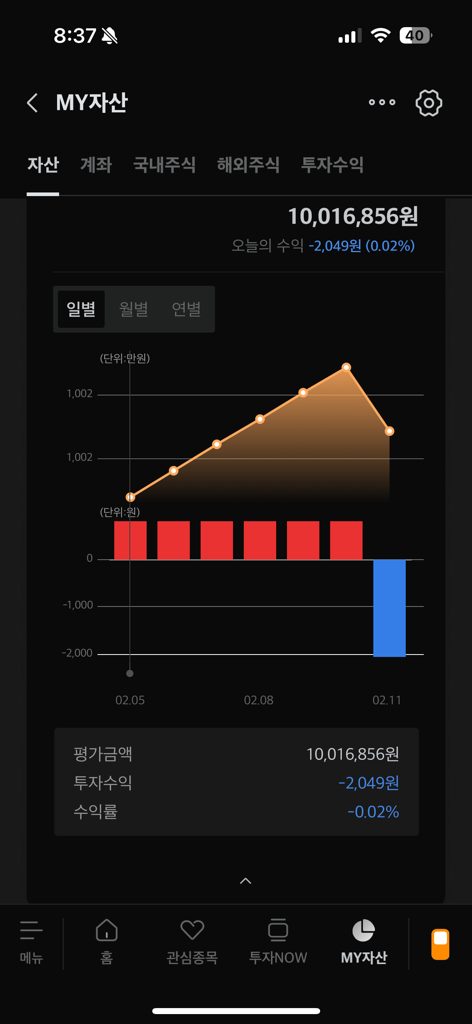Open the 투자NOW tab
This screenshot has height=1024, width=472.
click(x=278, y=943)
